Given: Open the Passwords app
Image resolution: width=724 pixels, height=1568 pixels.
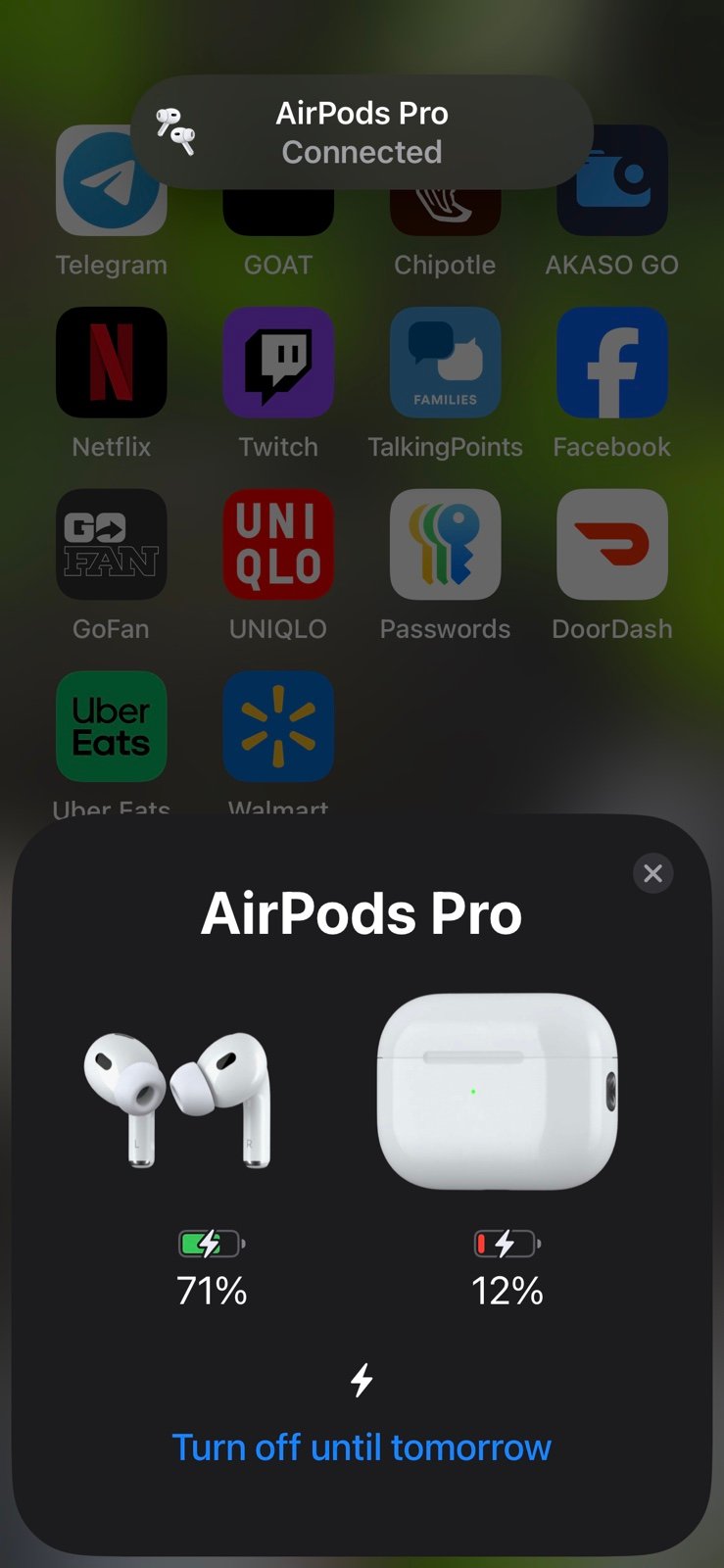Looking at the screenshot, I should 445,544.
